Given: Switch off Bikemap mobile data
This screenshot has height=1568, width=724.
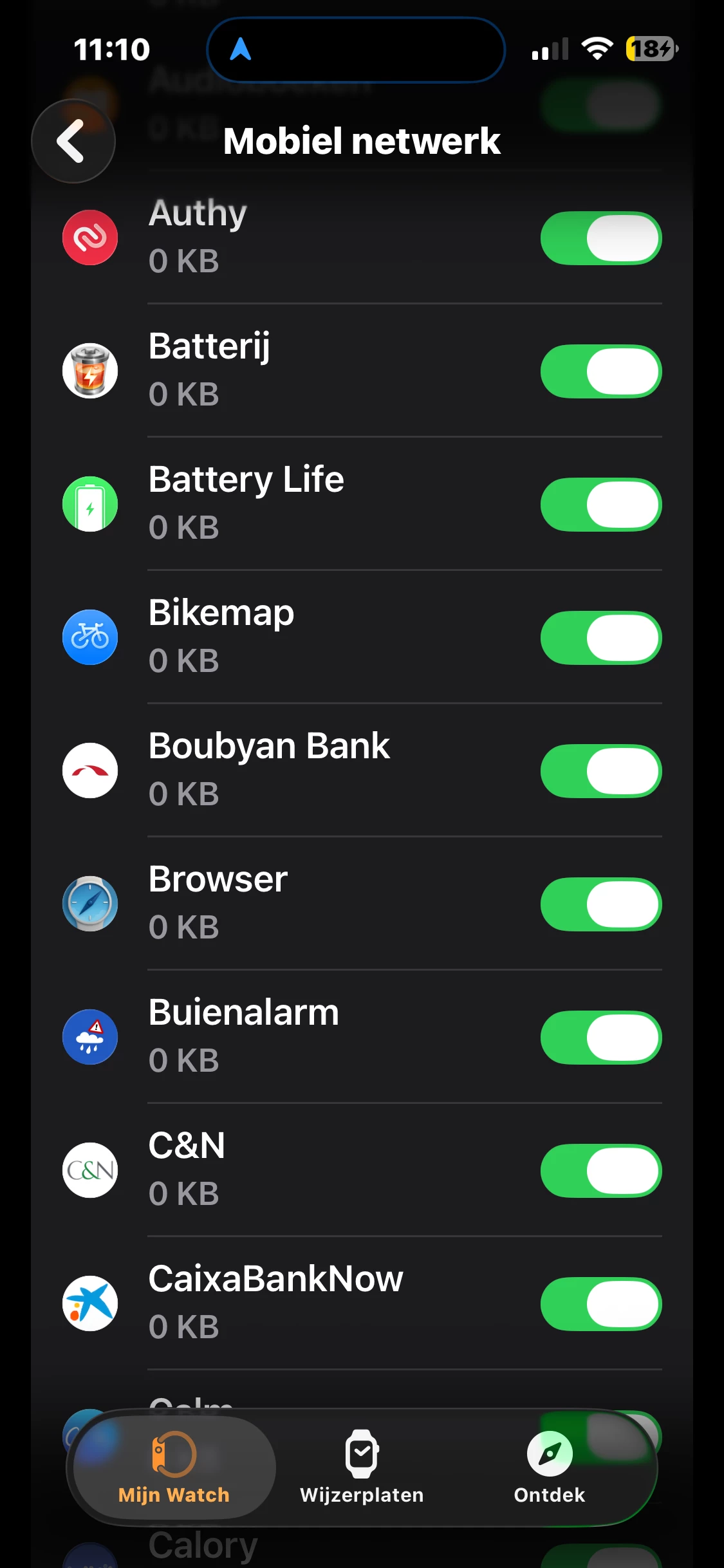Looking at the screenshot, I should (600, 638).
